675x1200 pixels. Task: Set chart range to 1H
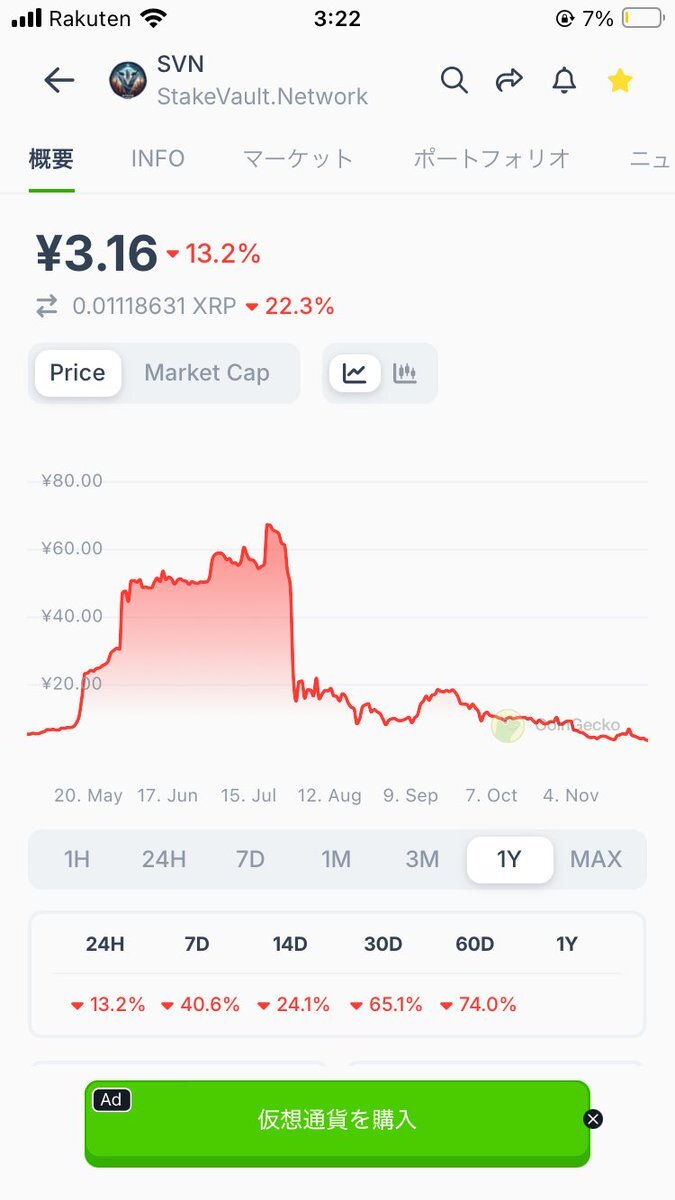(x=77, y=859)
